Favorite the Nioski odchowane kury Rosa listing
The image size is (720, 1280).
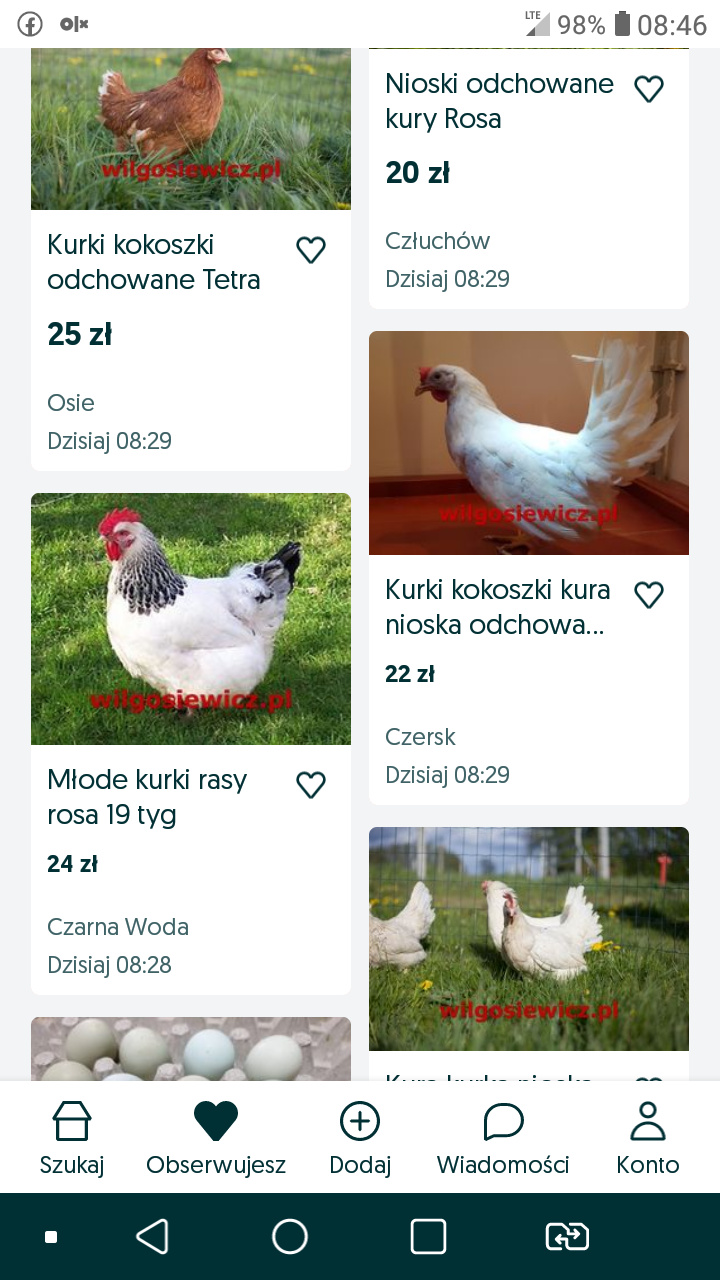pyautogui.click(x=649, y=89)
